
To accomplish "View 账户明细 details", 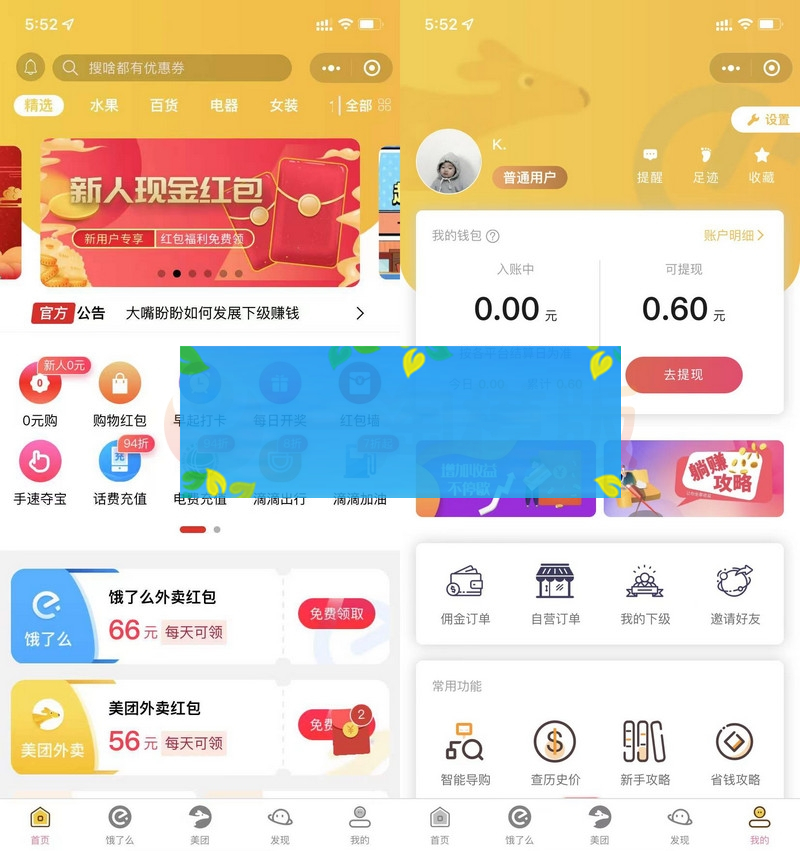I will [x=733, y=236].
